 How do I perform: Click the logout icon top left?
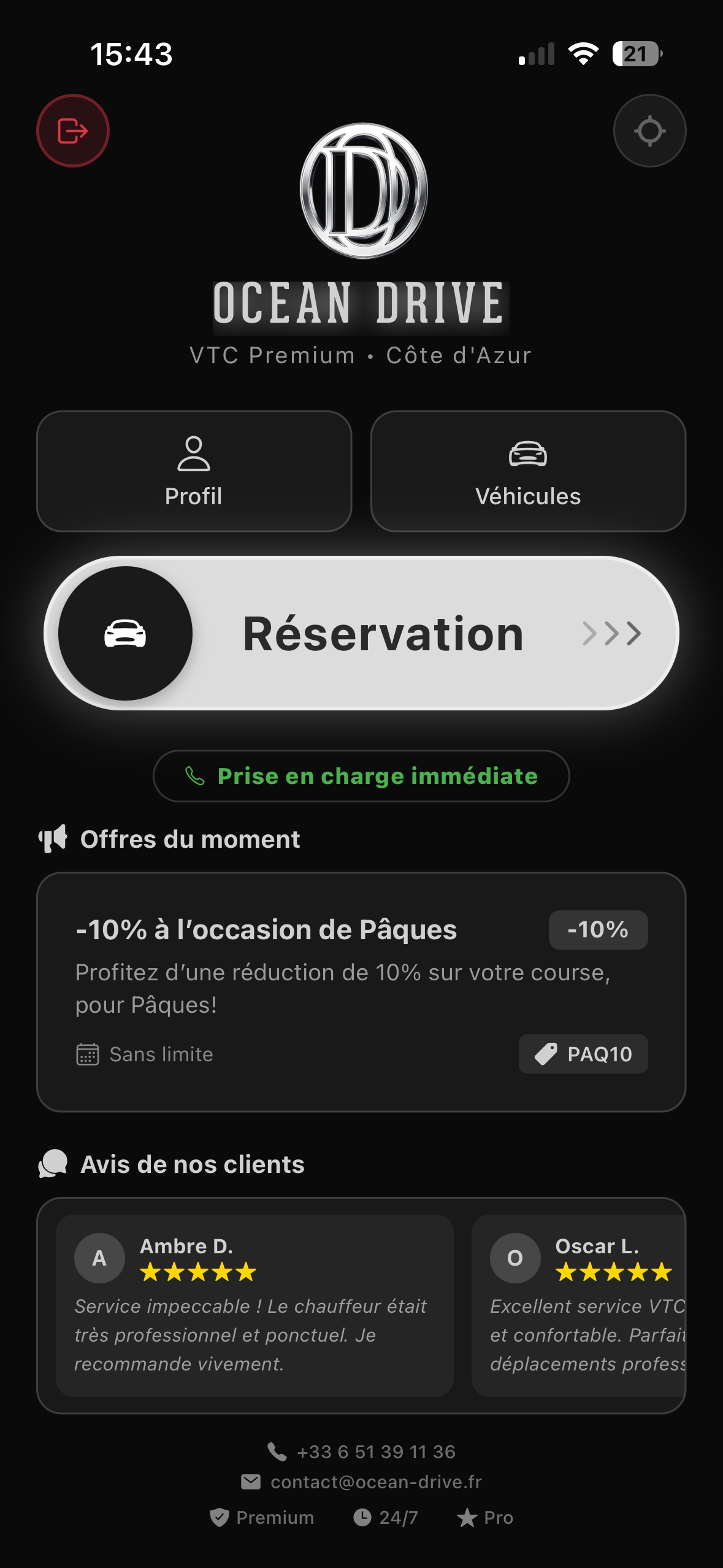(72, 131)
